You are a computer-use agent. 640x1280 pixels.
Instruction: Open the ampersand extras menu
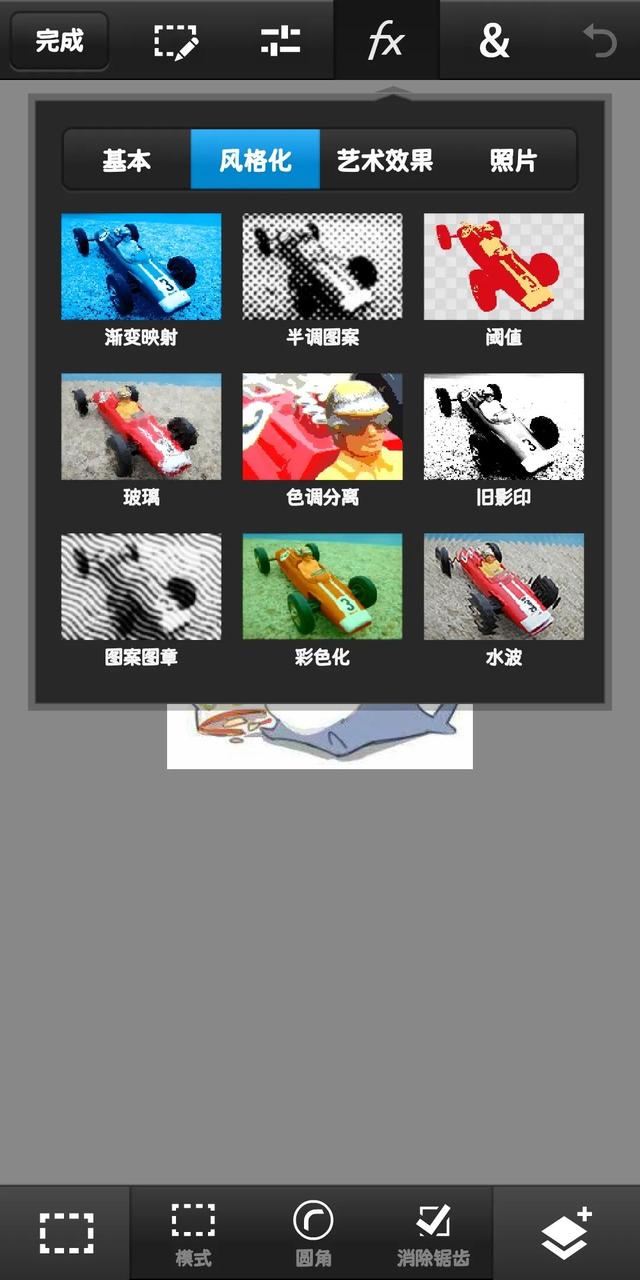[x=494, y=41]
